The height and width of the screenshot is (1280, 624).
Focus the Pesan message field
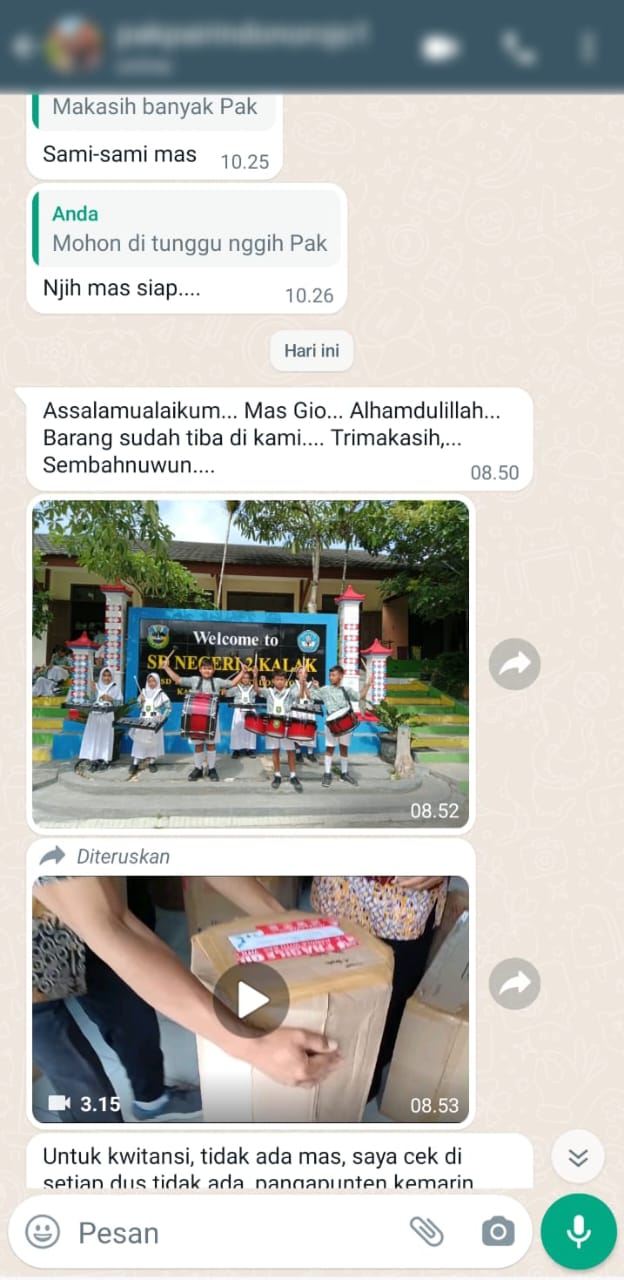[x=230, y=1232]
